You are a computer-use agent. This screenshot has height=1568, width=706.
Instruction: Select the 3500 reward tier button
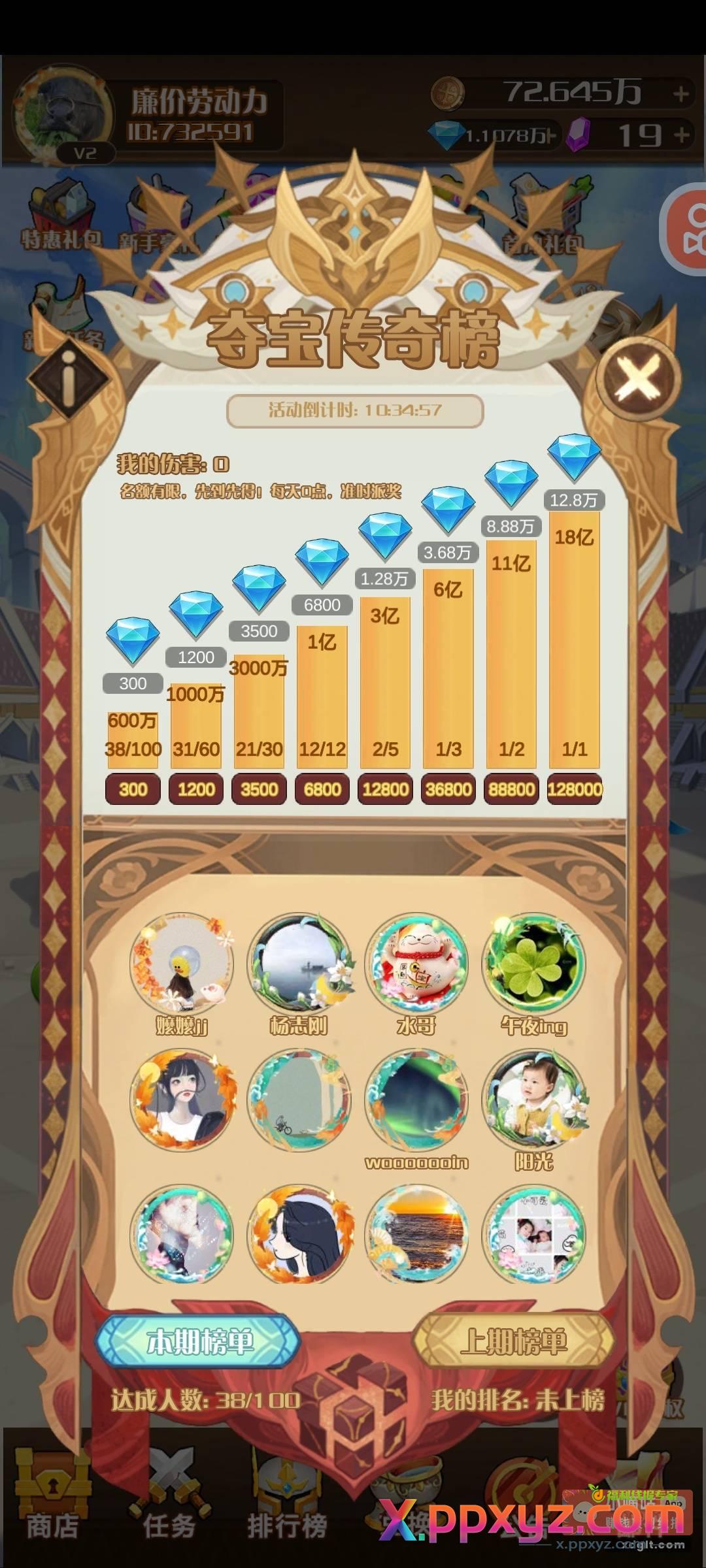coord(259,789)
